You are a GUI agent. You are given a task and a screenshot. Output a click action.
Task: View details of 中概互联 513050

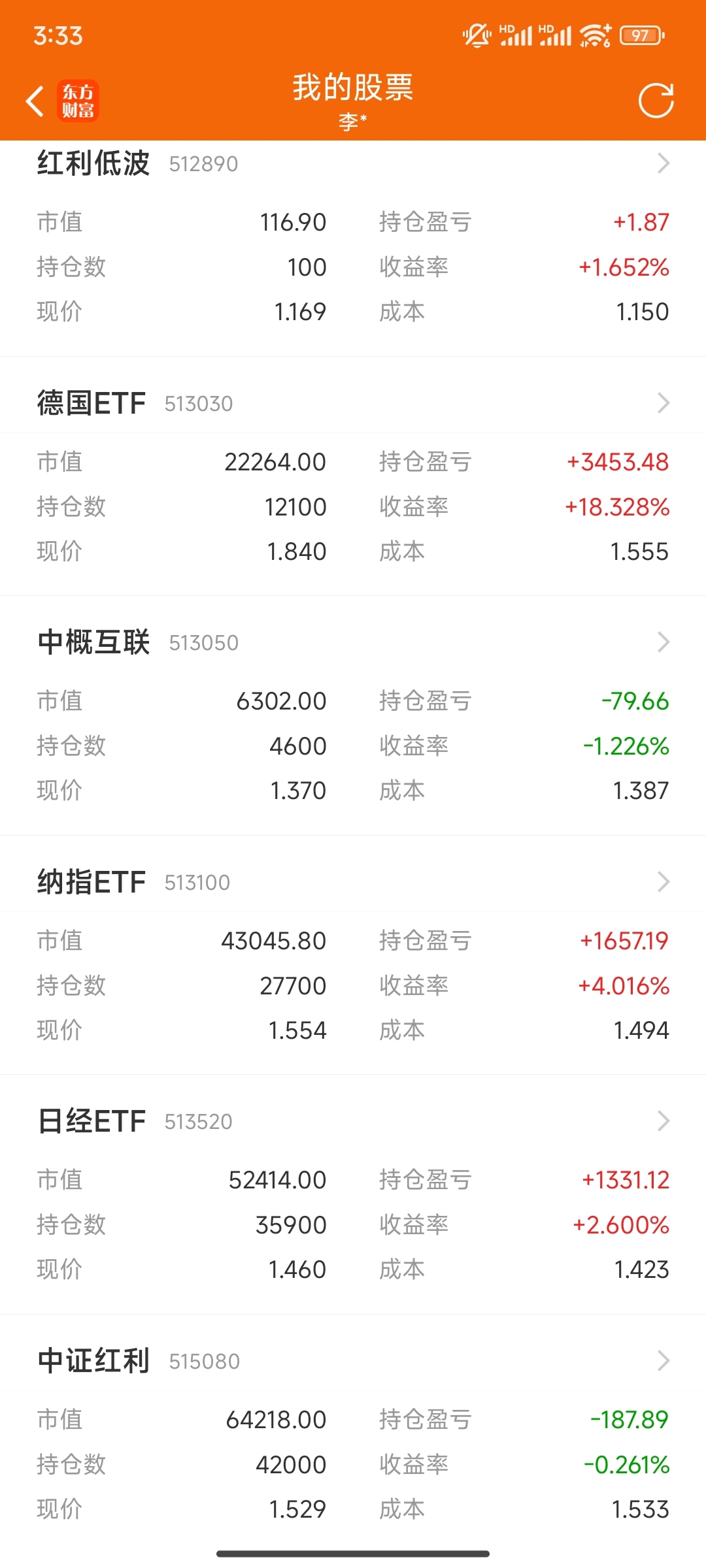[353, 642]
